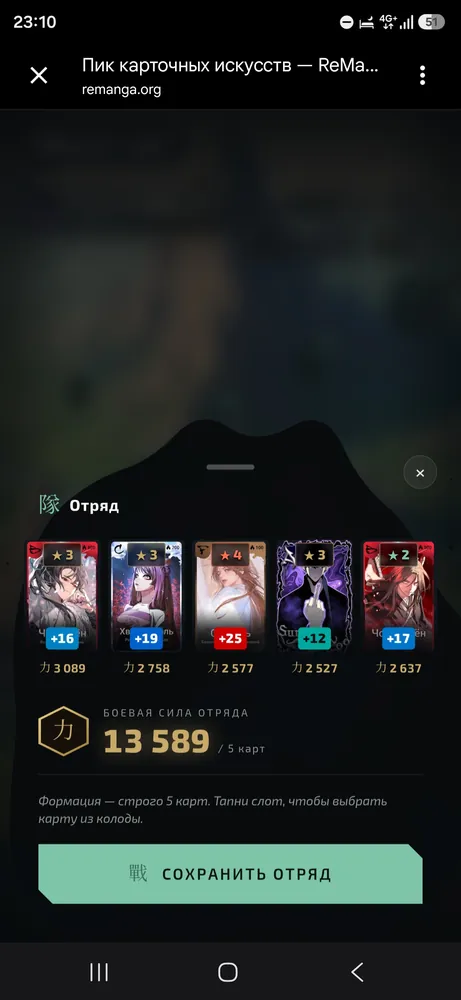
Task: Open the two-star card with power 2 637
Action: pyautogui.click(x=399, y=596)
